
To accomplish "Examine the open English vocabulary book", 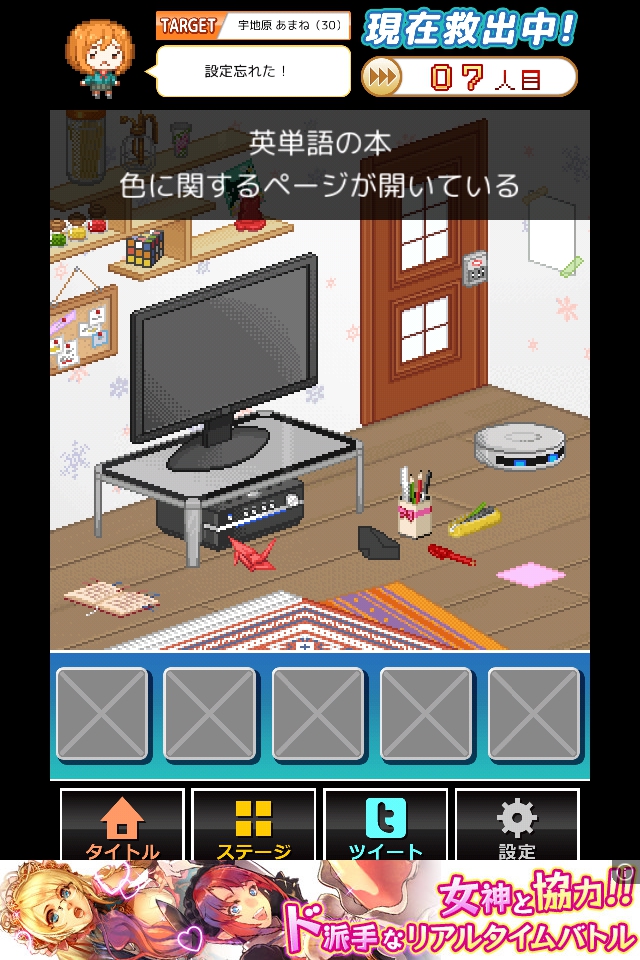I will [x=110, y=598].
